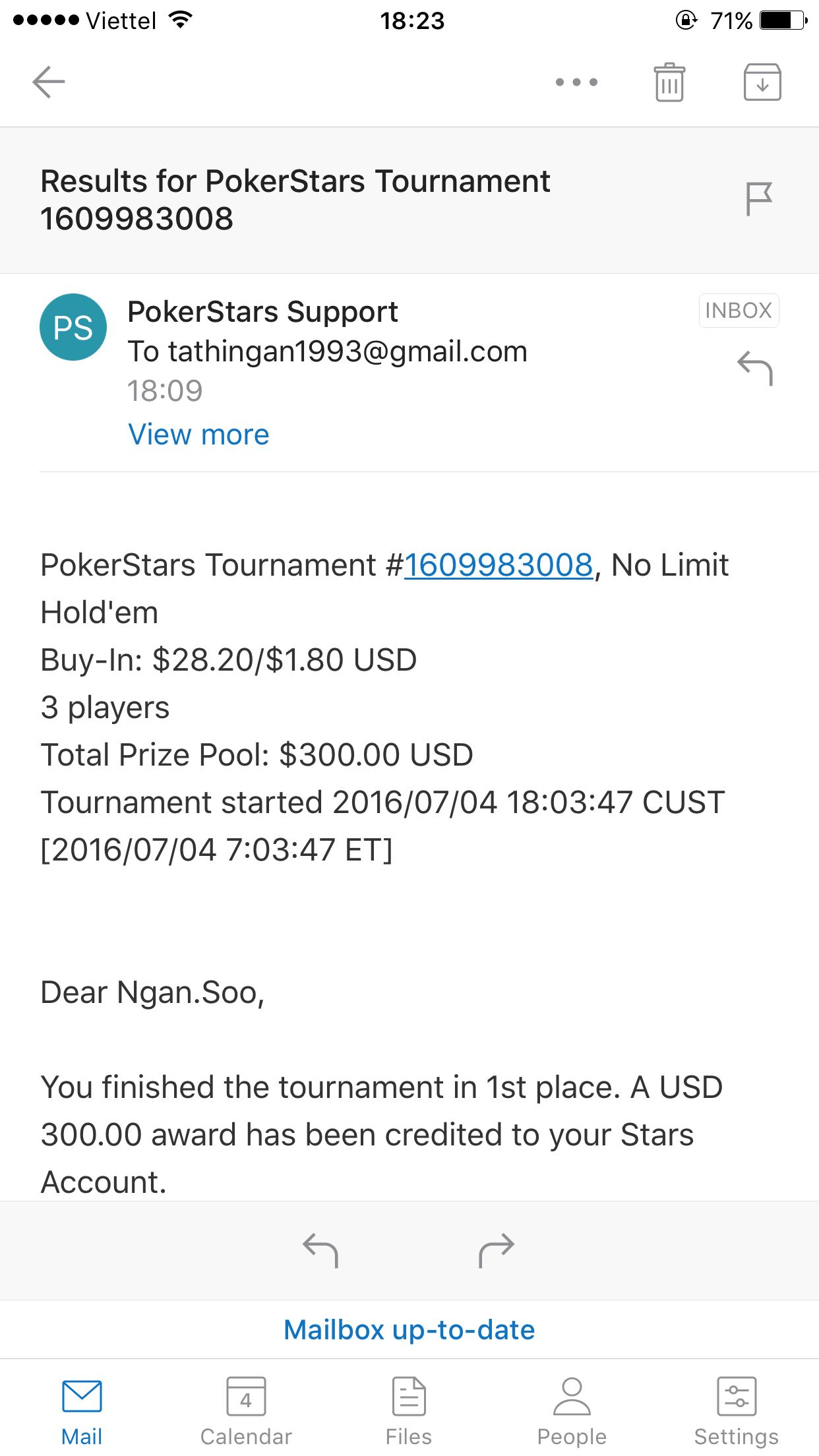Screen dimensions: 819x1456
Task: Open tournament link #1609983008
Action: 499,565
